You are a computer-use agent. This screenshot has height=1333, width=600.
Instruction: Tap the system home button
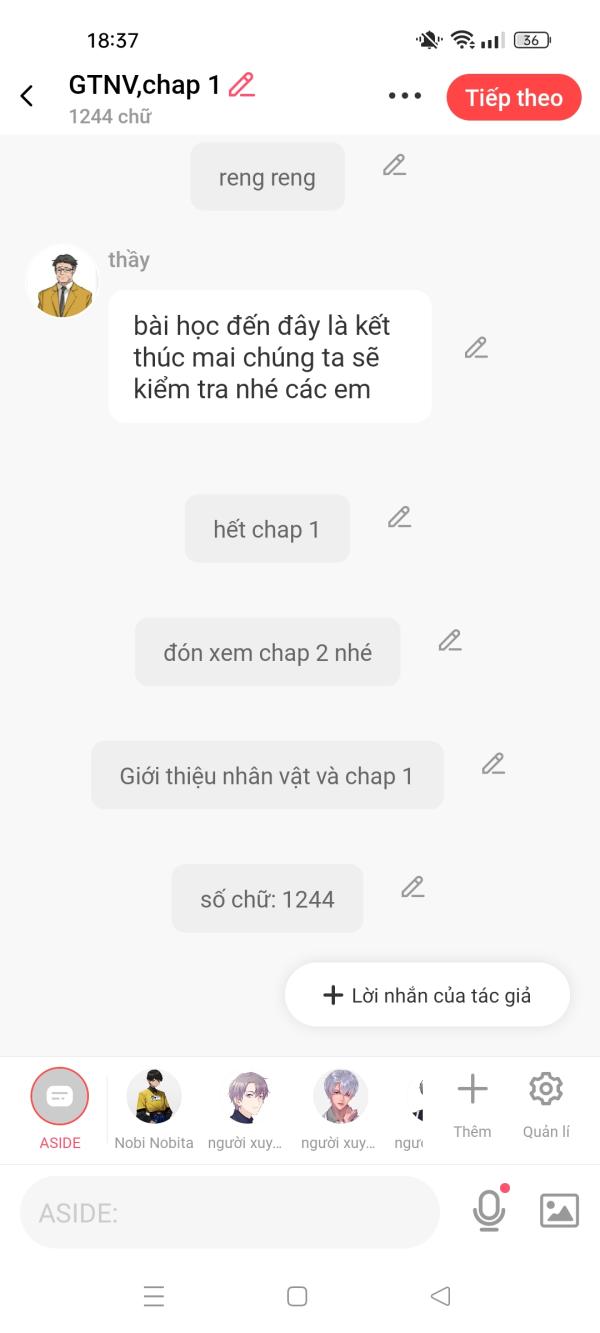pos(297,1296)
